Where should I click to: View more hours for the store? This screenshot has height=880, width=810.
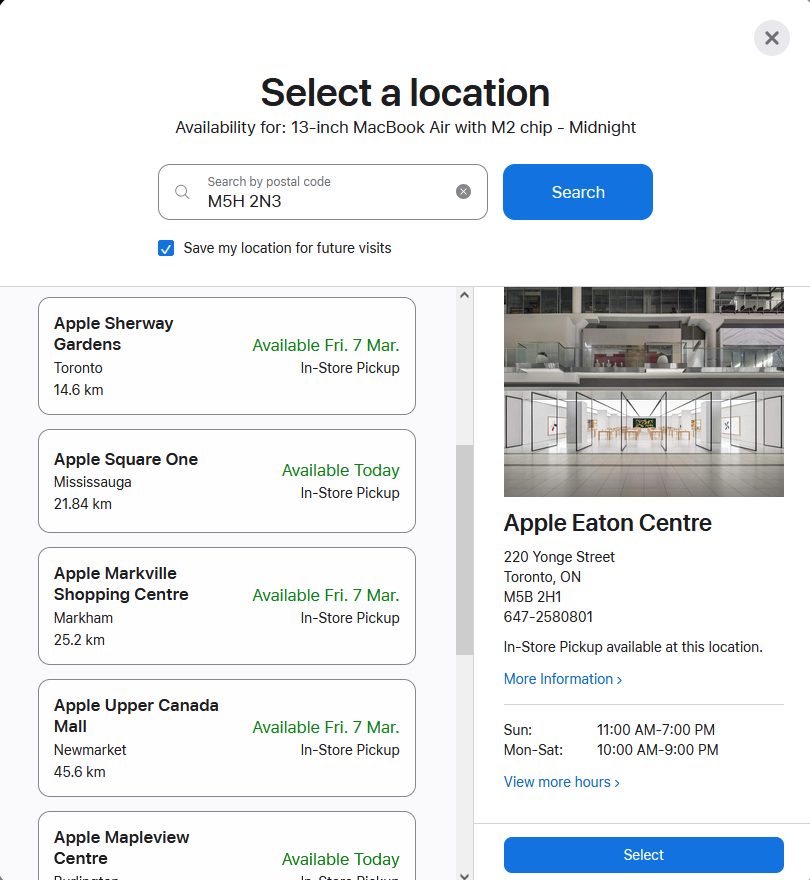pyautogui.click(x=561, y=782)
